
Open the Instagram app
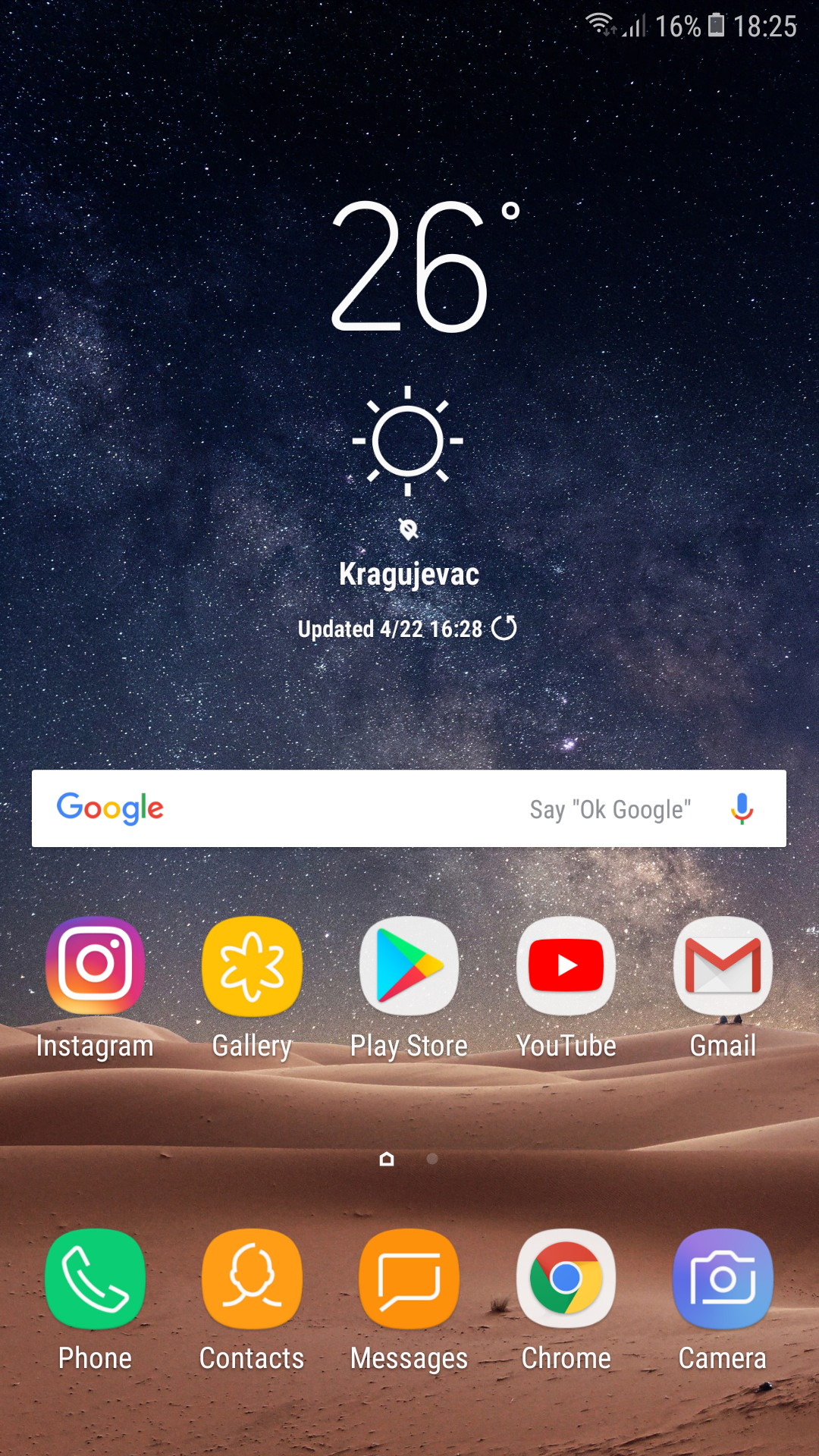pyautogui.click(x=95, y=966)
